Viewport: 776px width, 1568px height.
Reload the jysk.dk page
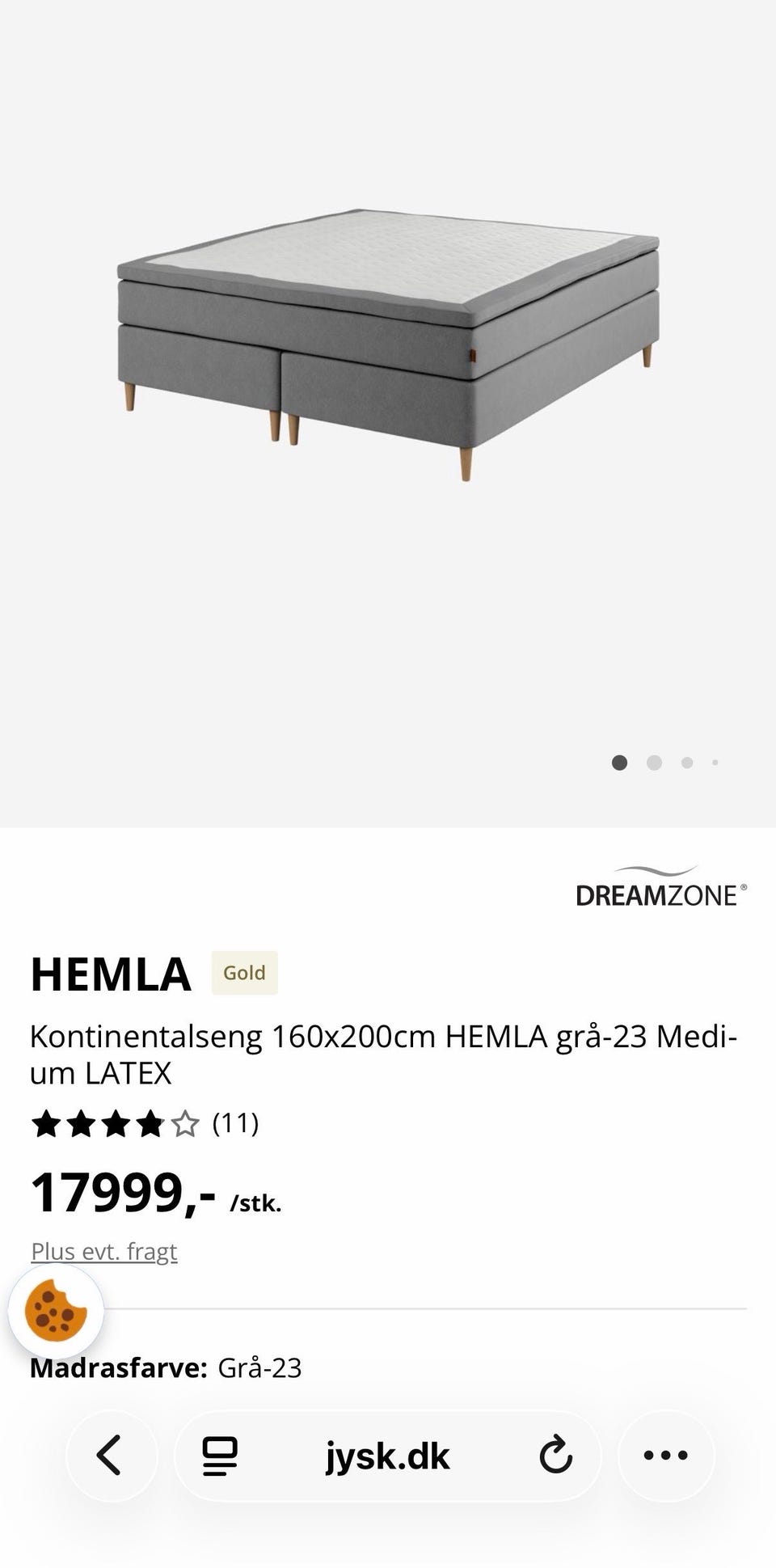(x=555, y=1456)
